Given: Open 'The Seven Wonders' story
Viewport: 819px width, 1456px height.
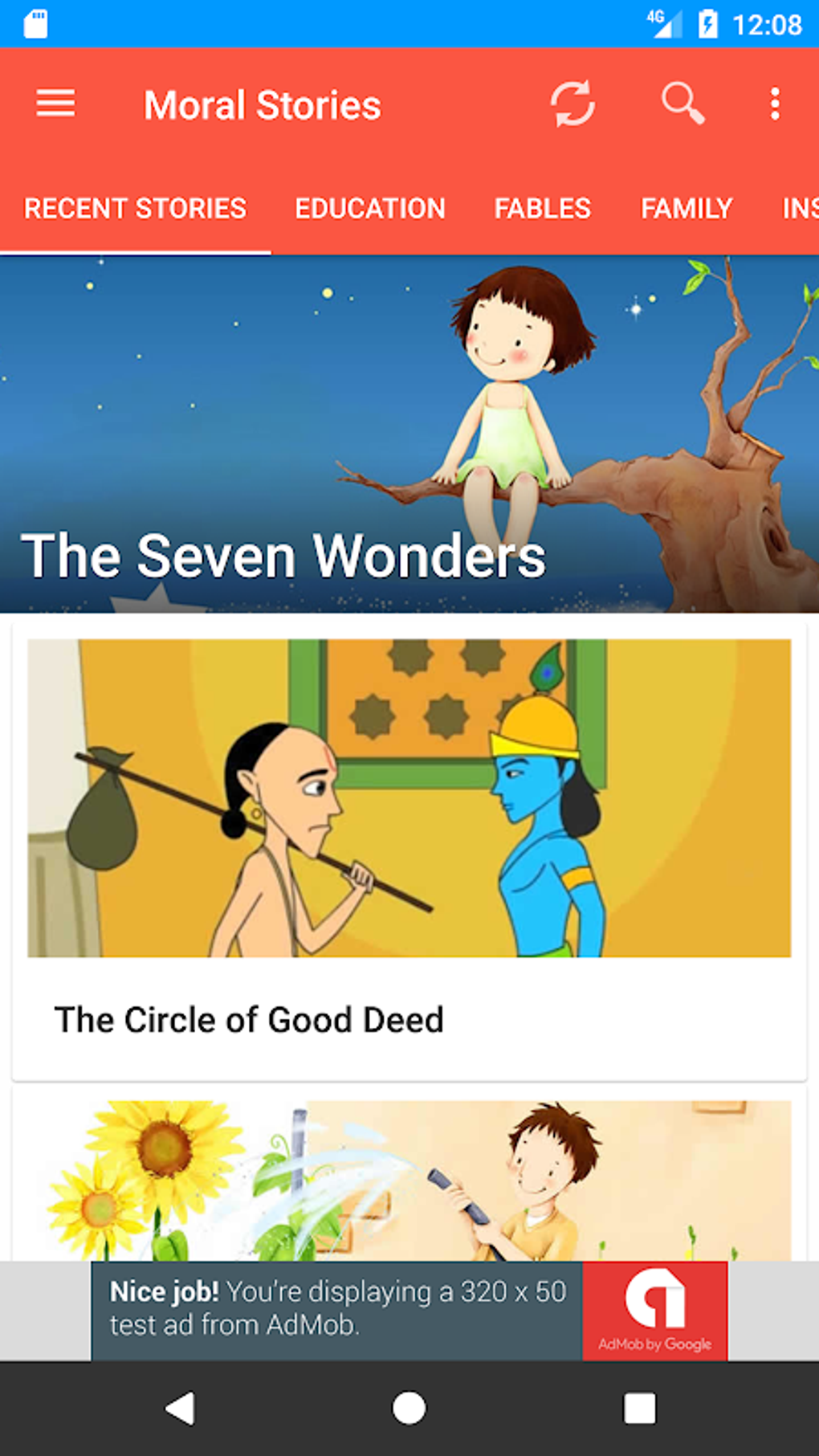Looking at the screenshot, I should pos(409,434).
